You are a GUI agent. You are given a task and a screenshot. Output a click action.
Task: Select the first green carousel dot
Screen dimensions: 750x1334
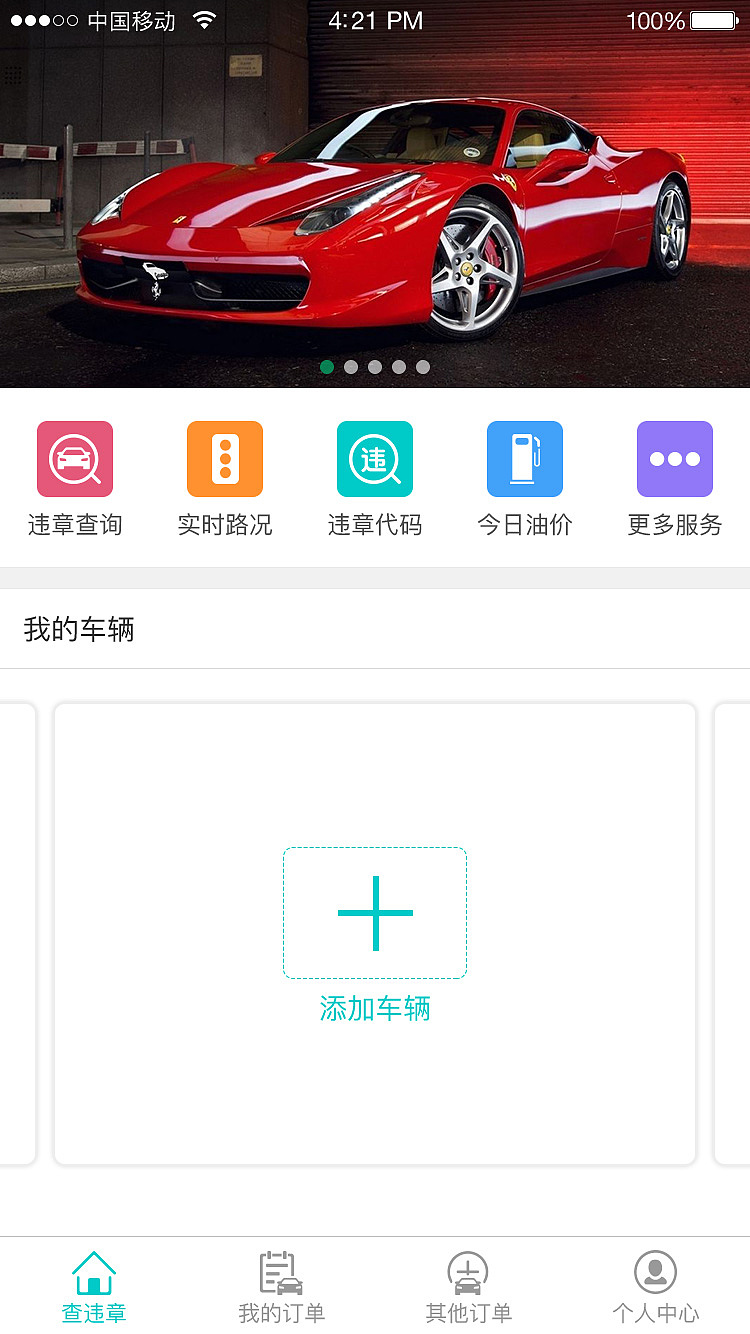point(327,367)
